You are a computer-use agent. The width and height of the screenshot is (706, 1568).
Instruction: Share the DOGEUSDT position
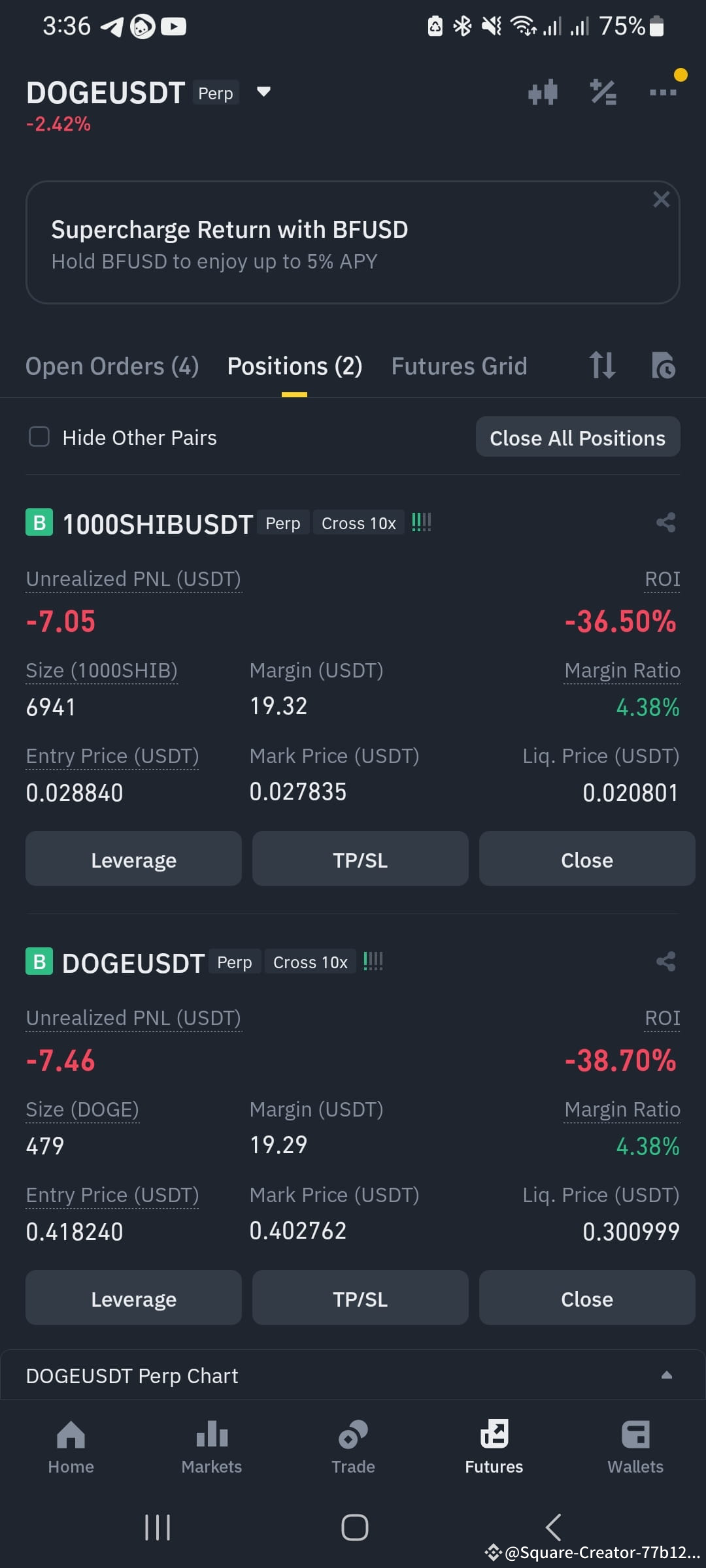pyautogui.click(x=665, y=961)
